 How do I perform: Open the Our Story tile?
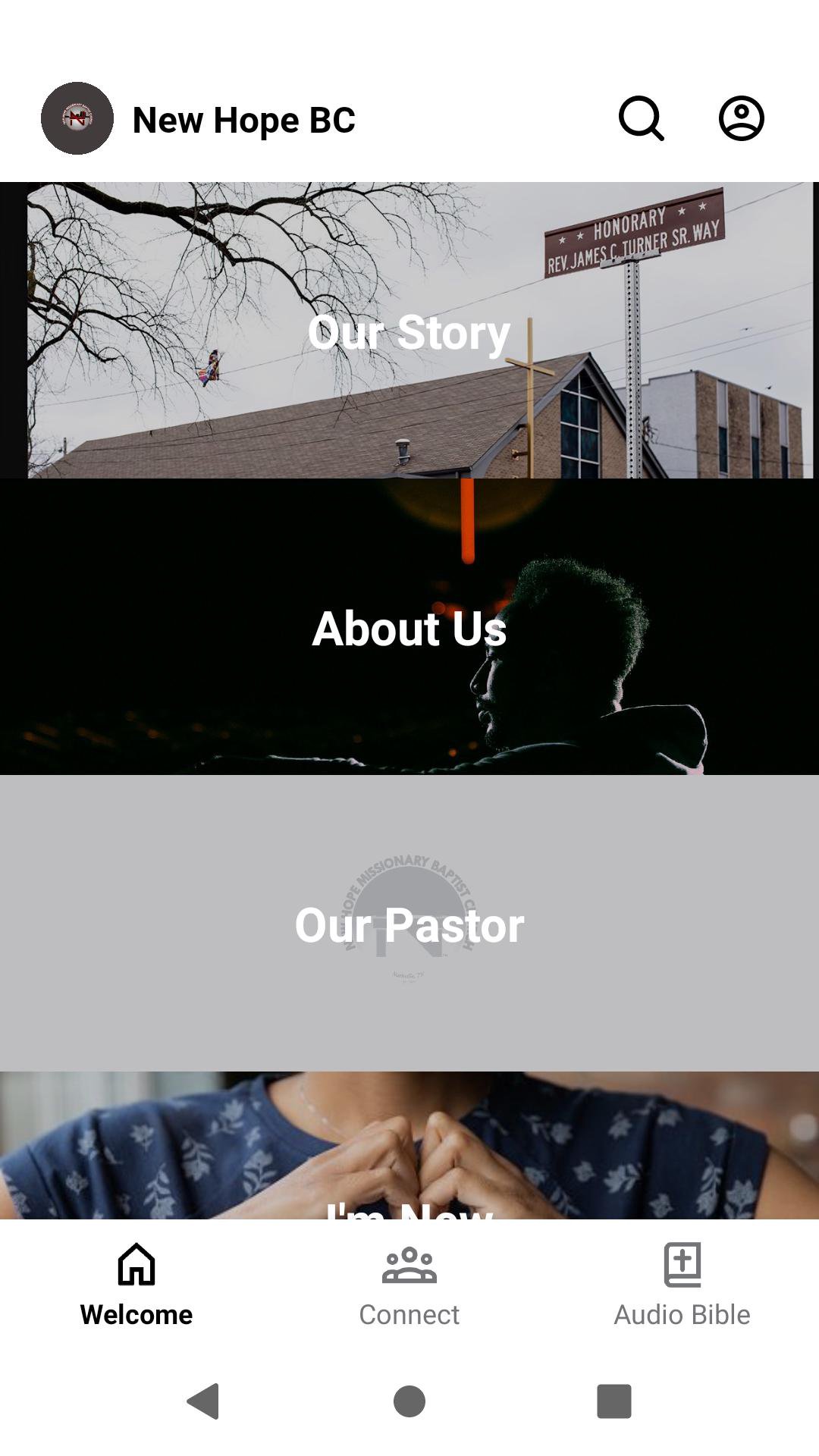[409, 331]
